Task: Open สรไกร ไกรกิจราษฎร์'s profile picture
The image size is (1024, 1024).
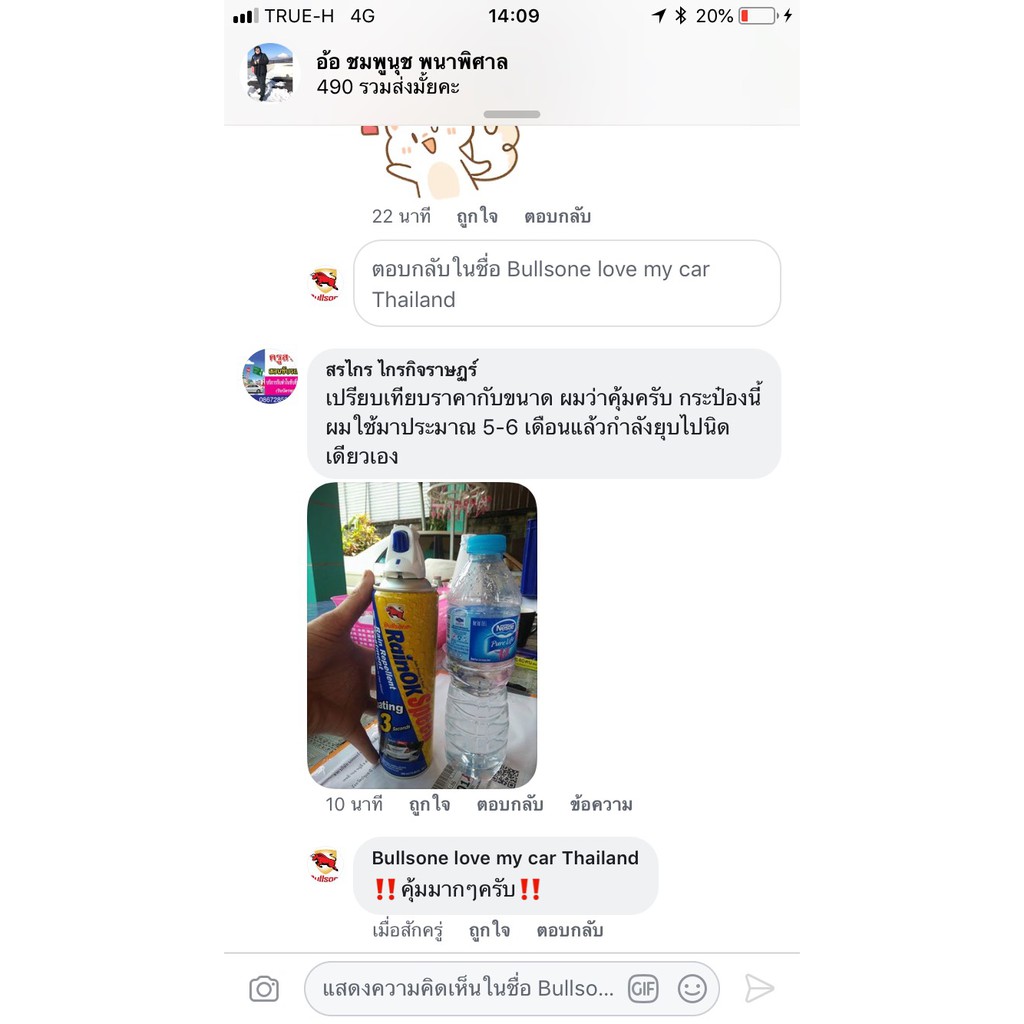Action: coord(270,377)
